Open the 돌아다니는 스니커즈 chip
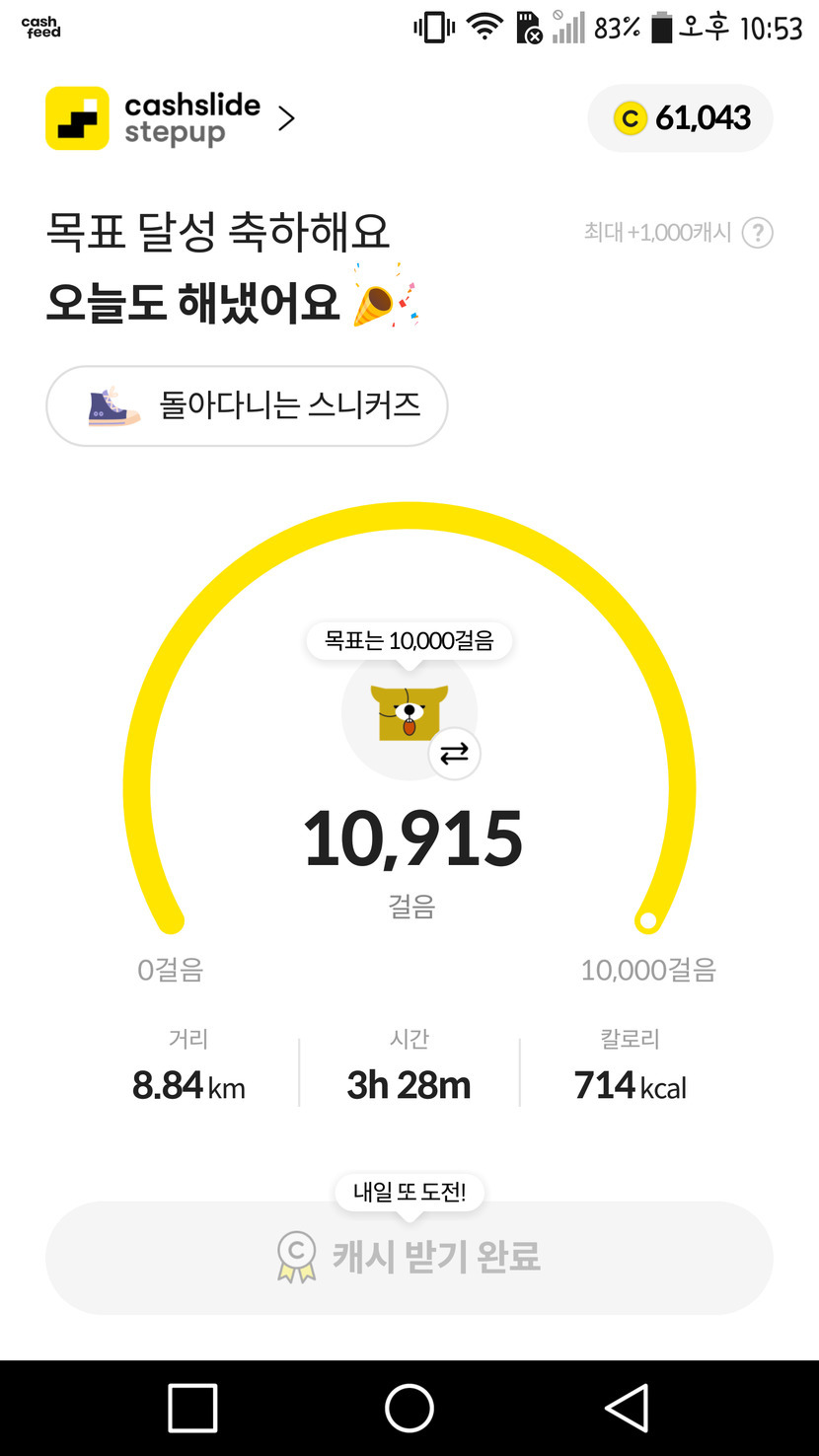Screen dimensions: 819x1456 247,405
